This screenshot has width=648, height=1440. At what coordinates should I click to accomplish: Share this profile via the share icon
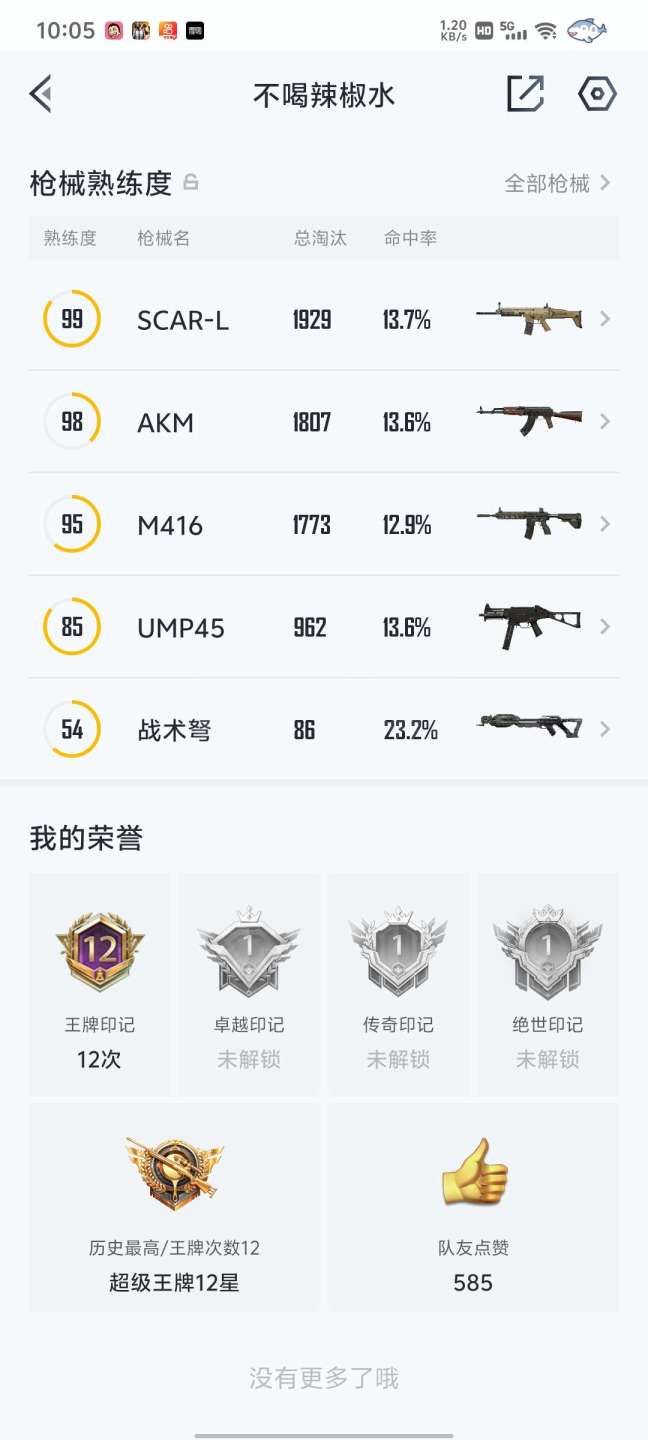tap(525, 94)
